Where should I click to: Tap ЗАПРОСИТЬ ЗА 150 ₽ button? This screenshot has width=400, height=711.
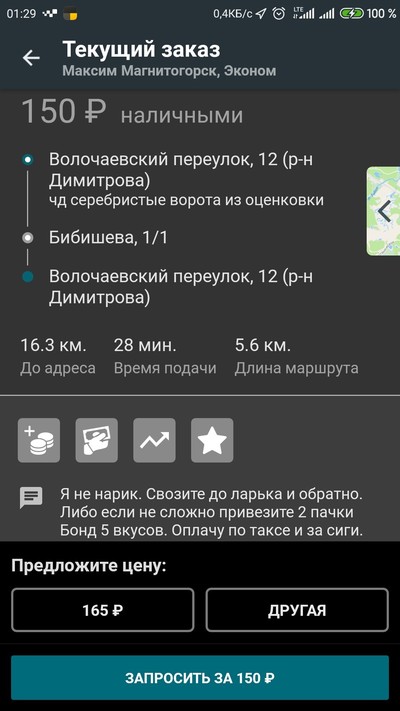[200, 678]
